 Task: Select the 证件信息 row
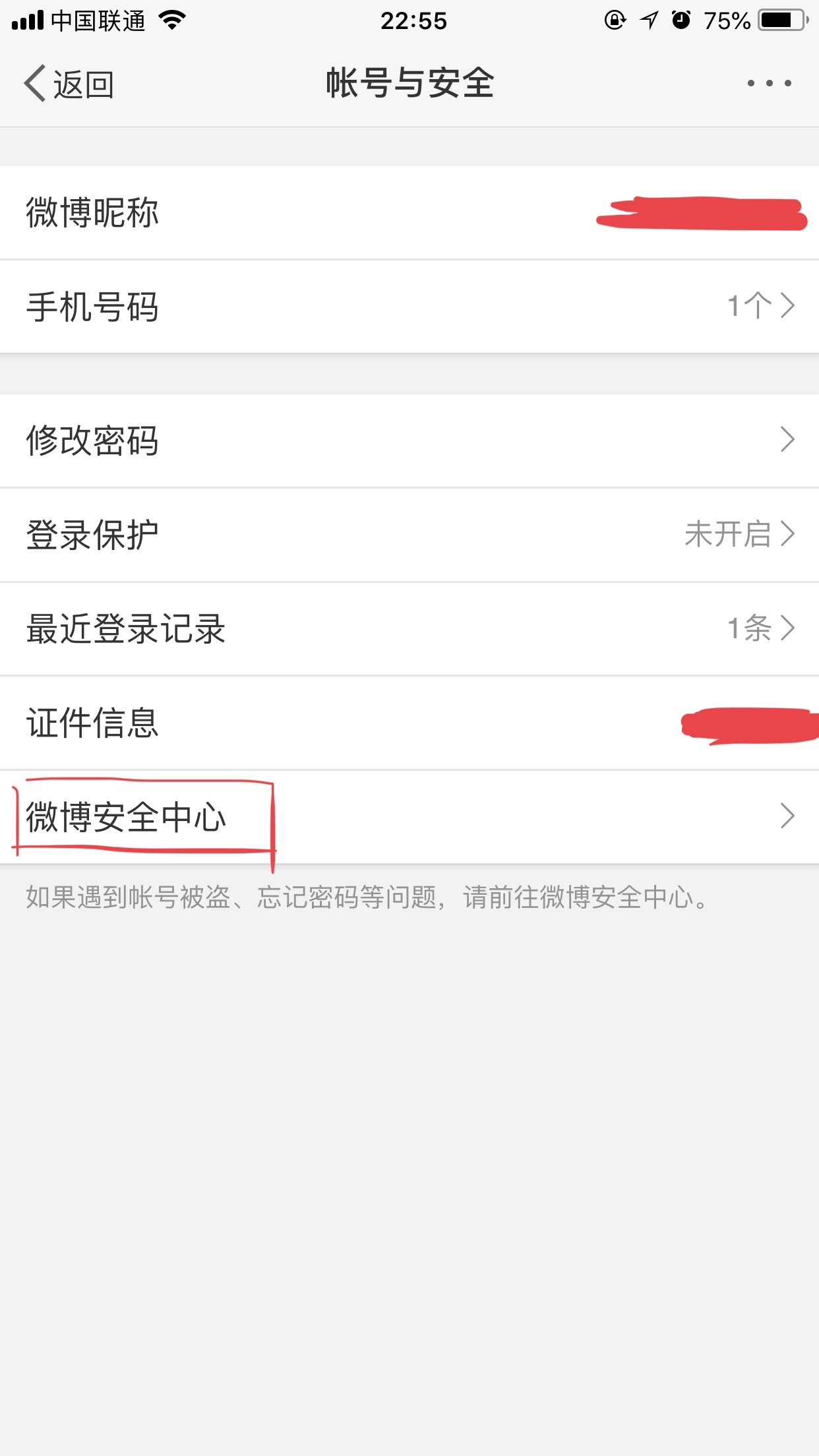click(409, 723)
